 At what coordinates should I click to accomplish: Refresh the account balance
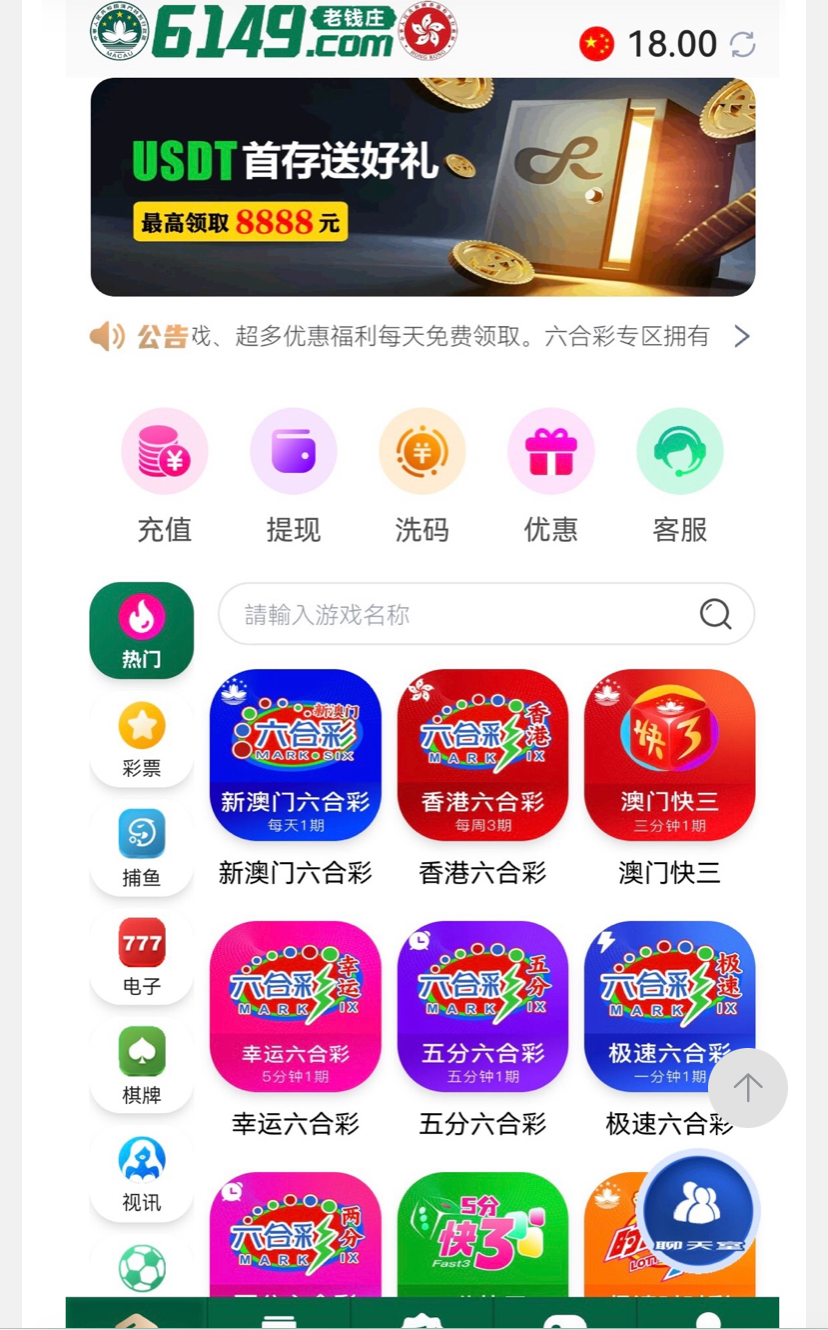[742, 44]
